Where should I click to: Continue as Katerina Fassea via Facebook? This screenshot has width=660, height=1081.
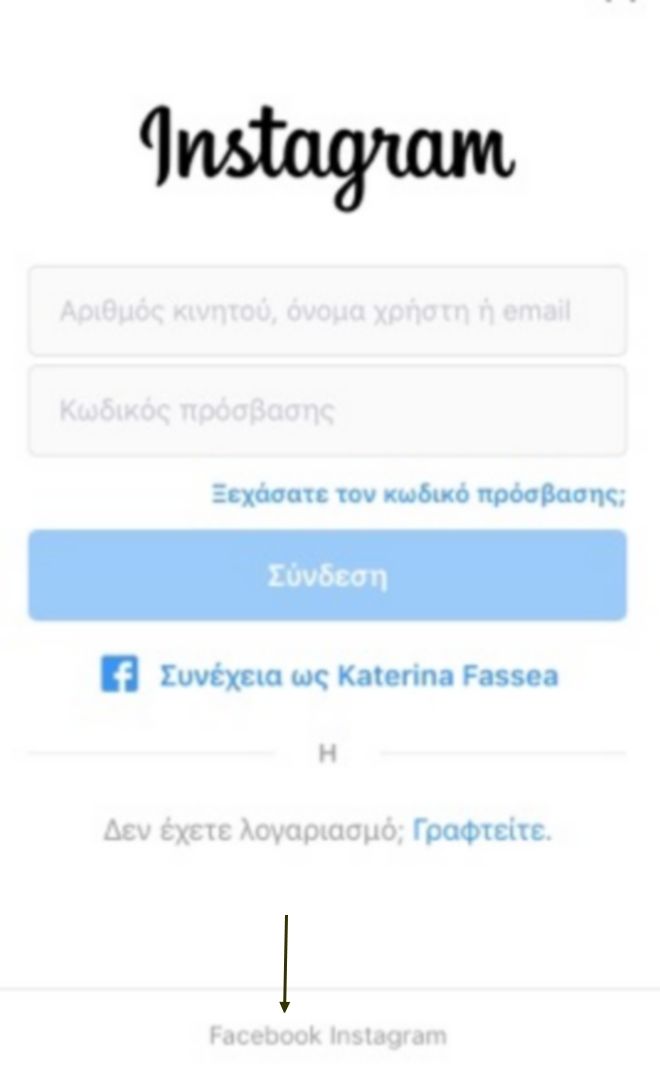tap(330, 675)
